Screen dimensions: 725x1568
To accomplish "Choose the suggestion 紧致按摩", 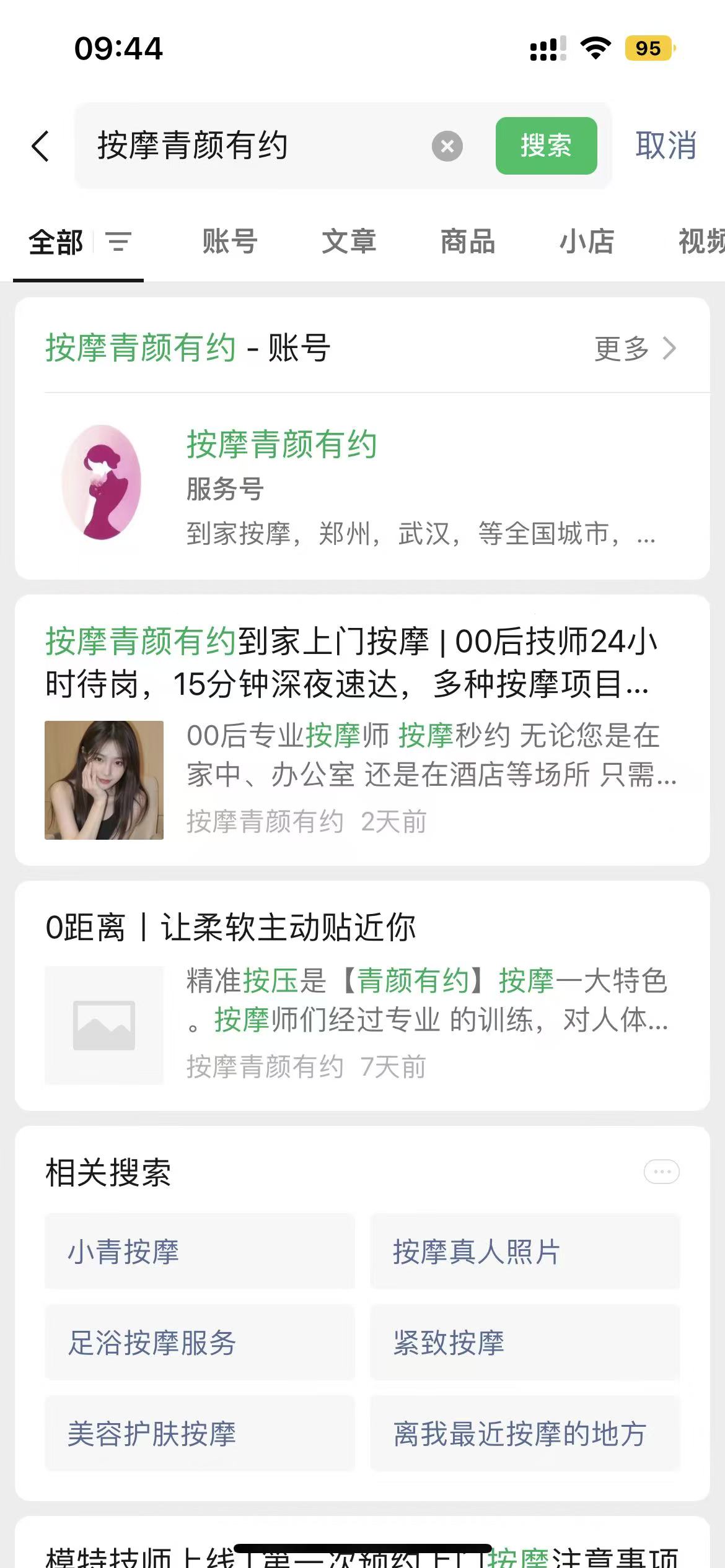I will point(525,1343).
